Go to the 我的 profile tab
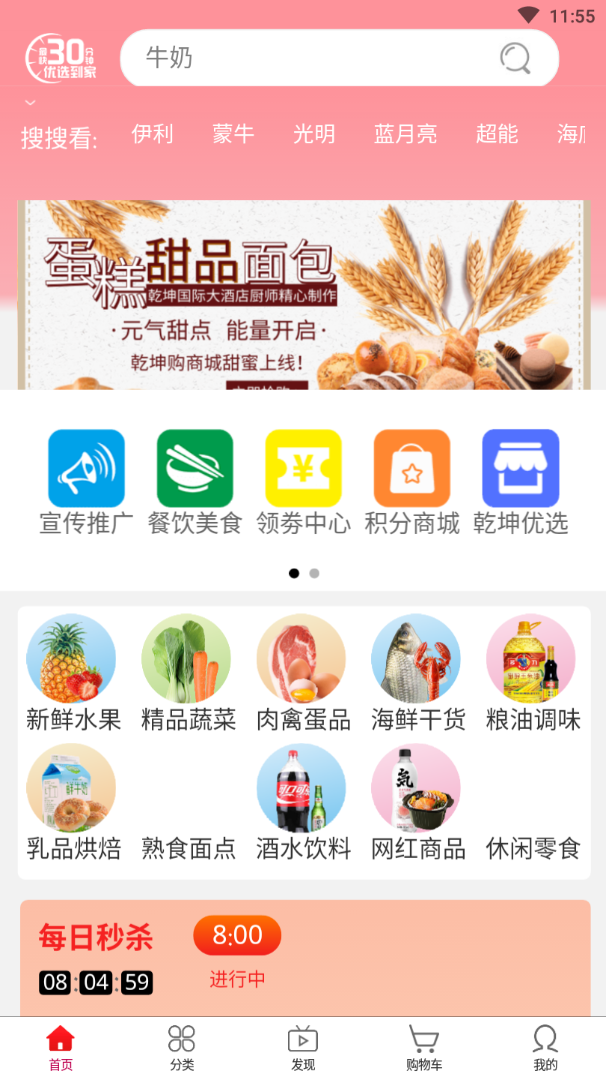The image size is (606, 1080). pos(545,1047)
